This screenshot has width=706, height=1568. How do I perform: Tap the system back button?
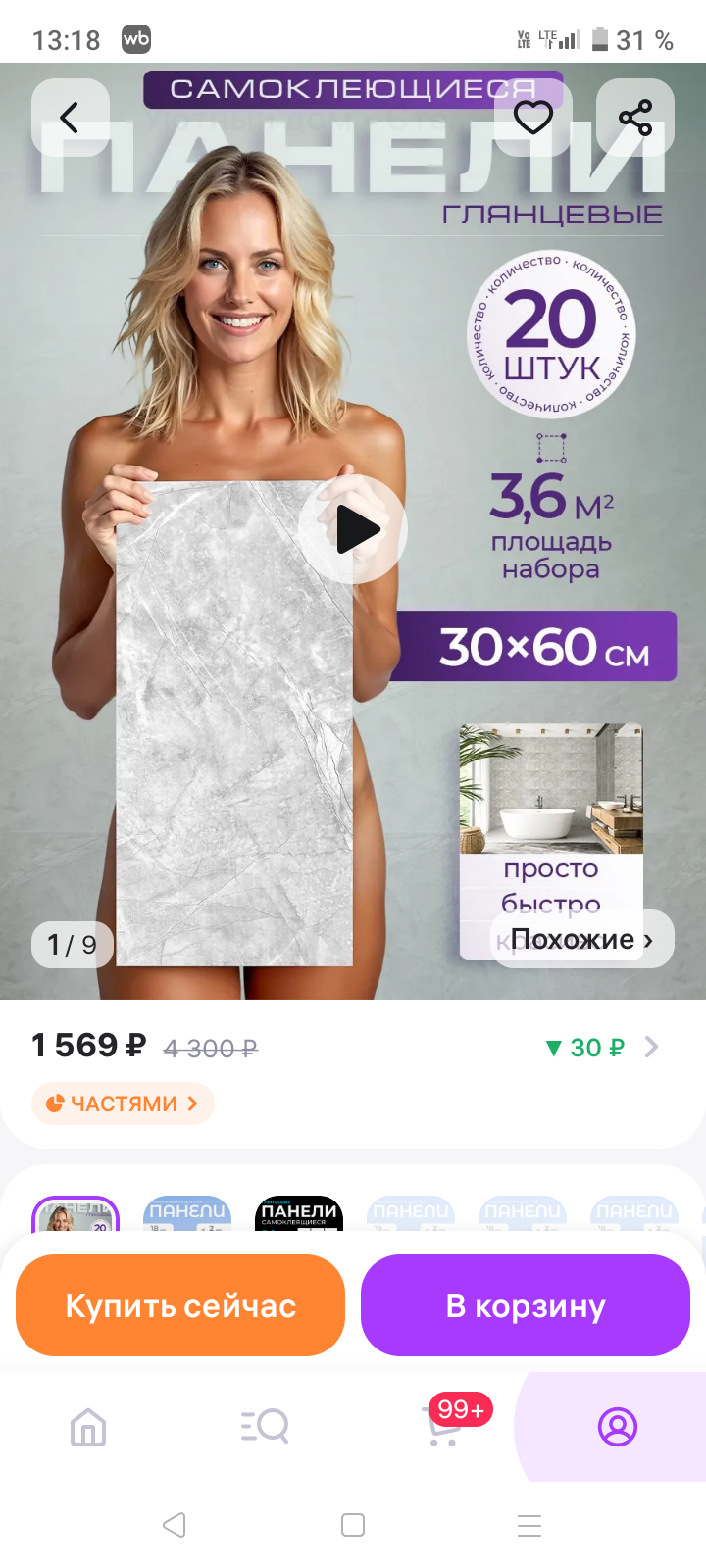click(x=175, y=1525)
